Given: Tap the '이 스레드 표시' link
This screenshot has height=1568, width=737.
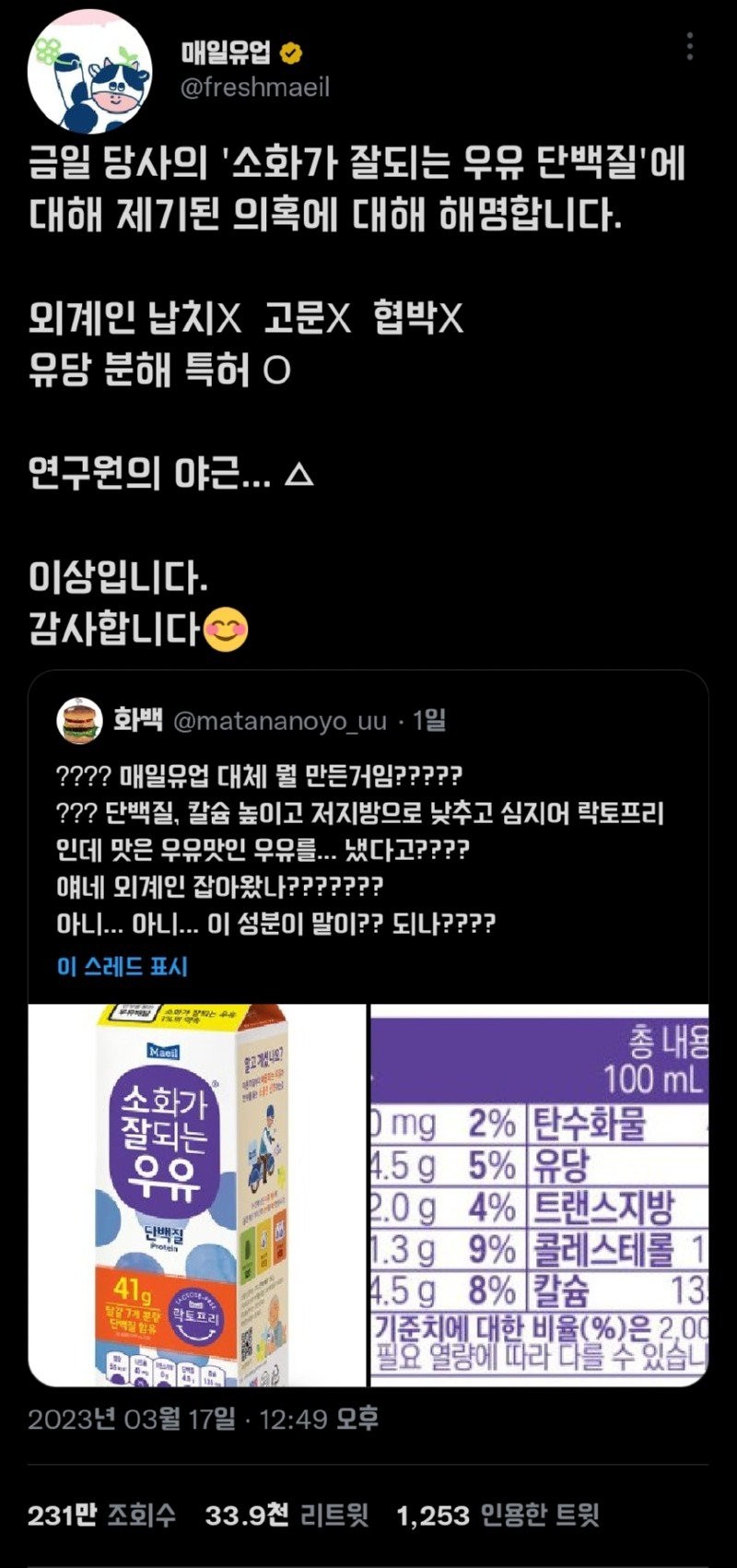Looking at the screenshot, I should point(122,966).
